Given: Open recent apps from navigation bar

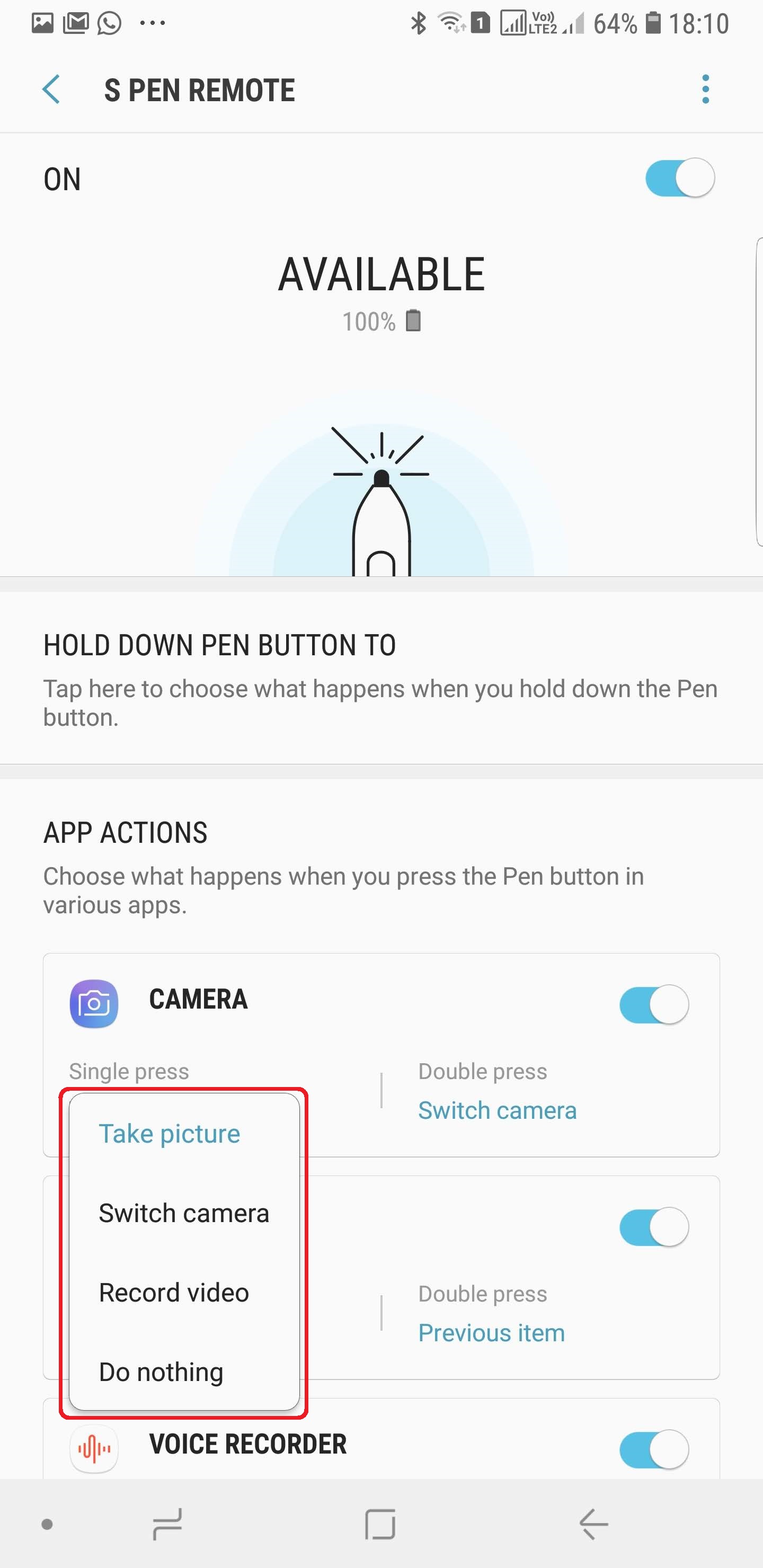Looking at the screenshot, I should [x=167, y=1524].
